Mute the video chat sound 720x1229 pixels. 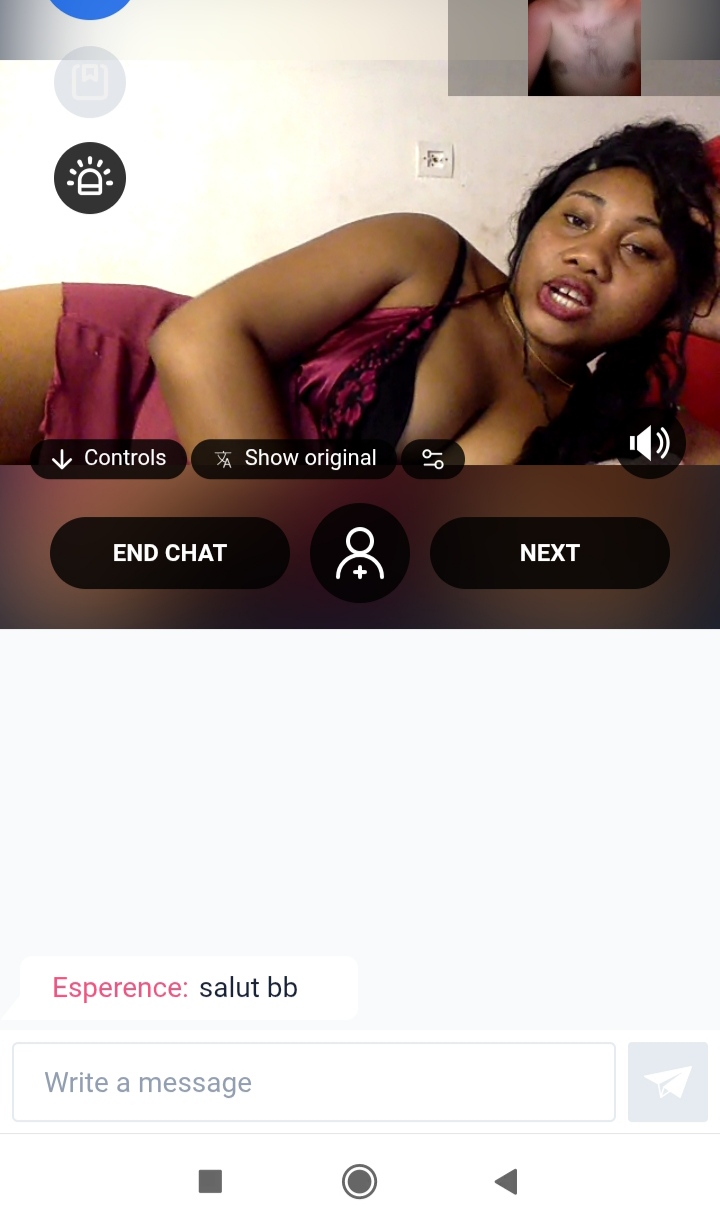(650, 443)
